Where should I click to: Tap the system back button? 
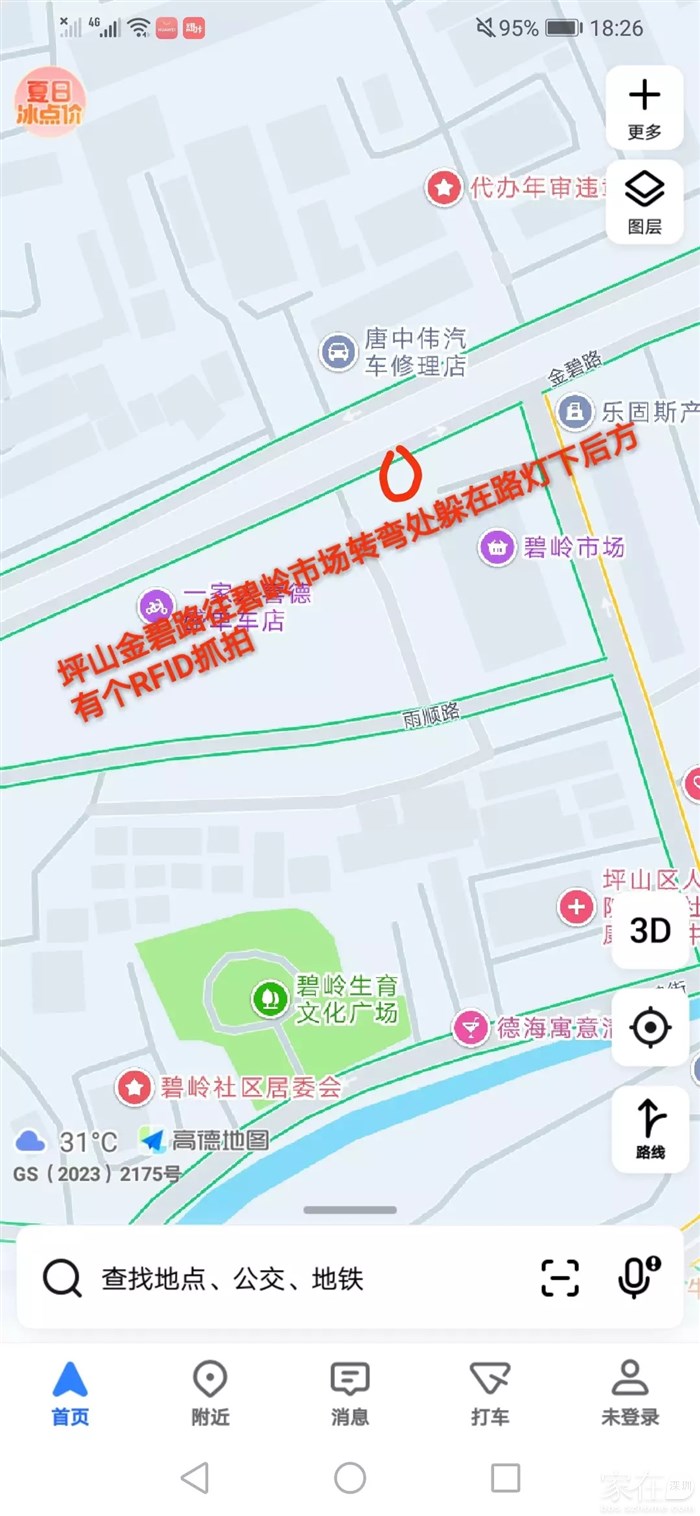(x=195, y=1477)
